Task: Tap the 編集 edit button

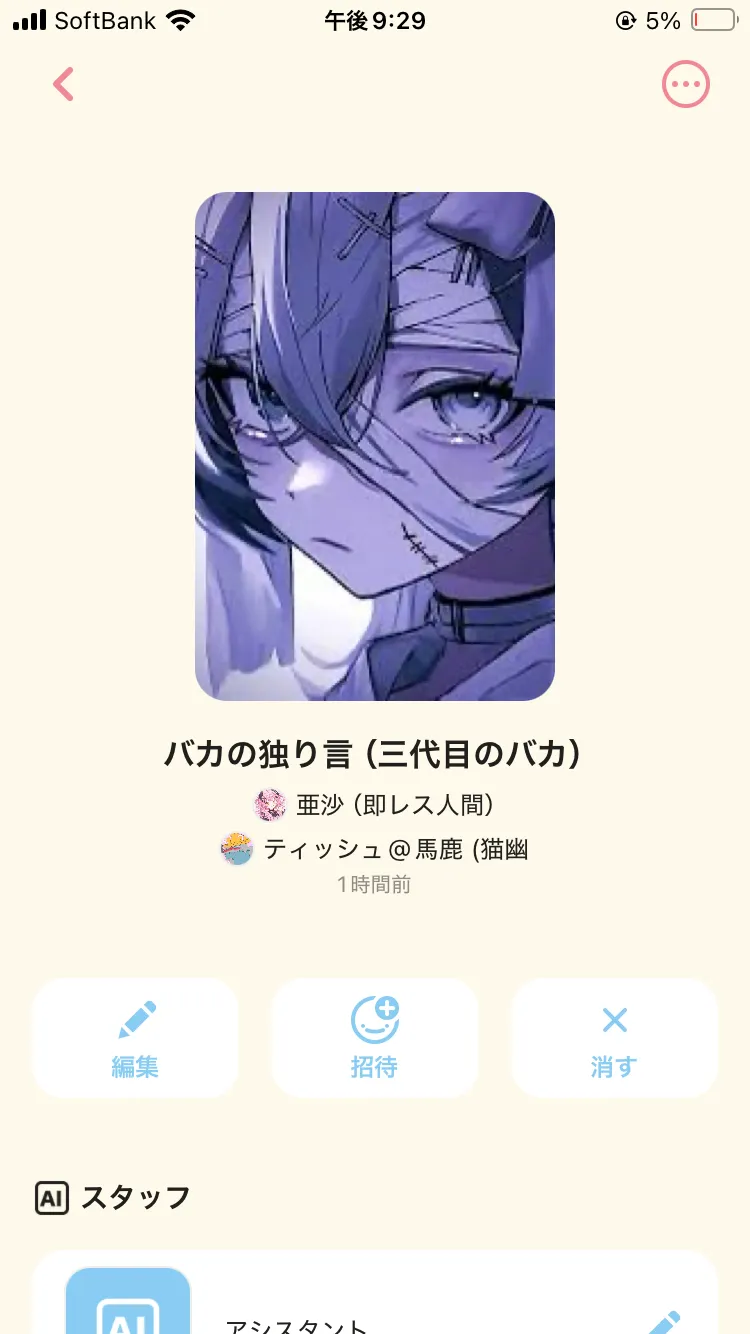Action: (135, 1038)
